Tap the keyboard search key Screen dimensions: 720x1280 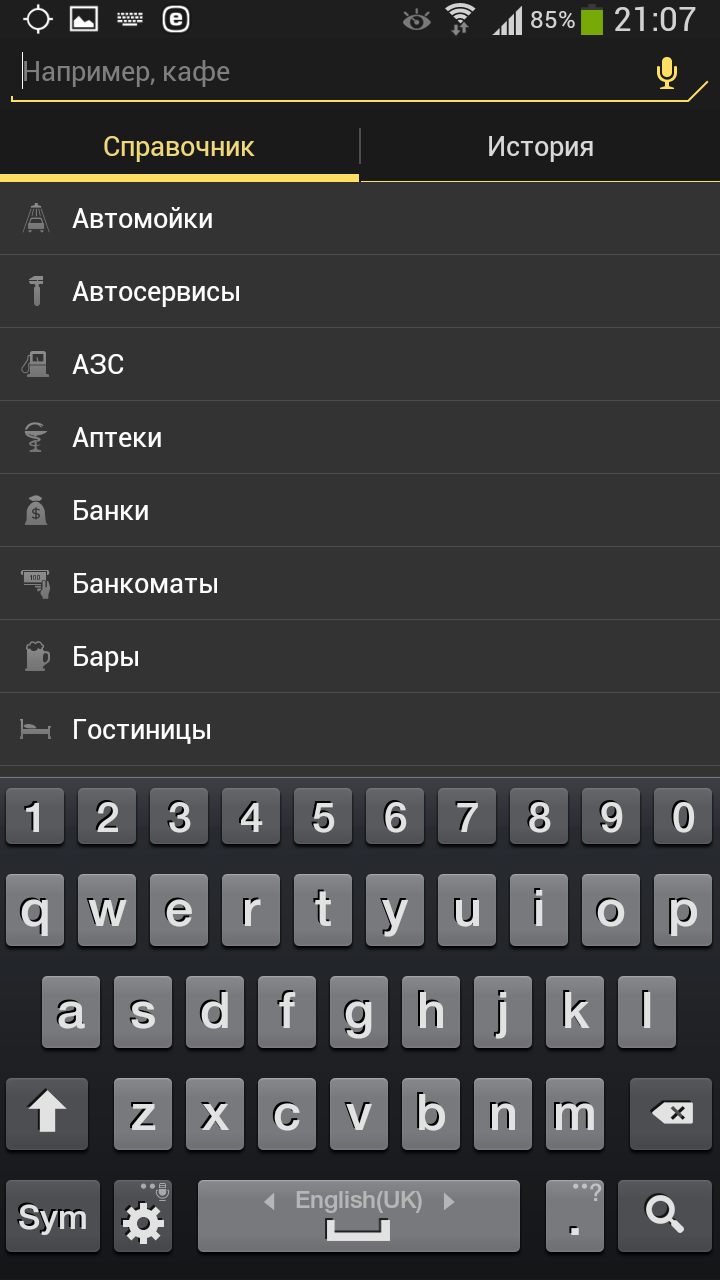pos(664,1215)
